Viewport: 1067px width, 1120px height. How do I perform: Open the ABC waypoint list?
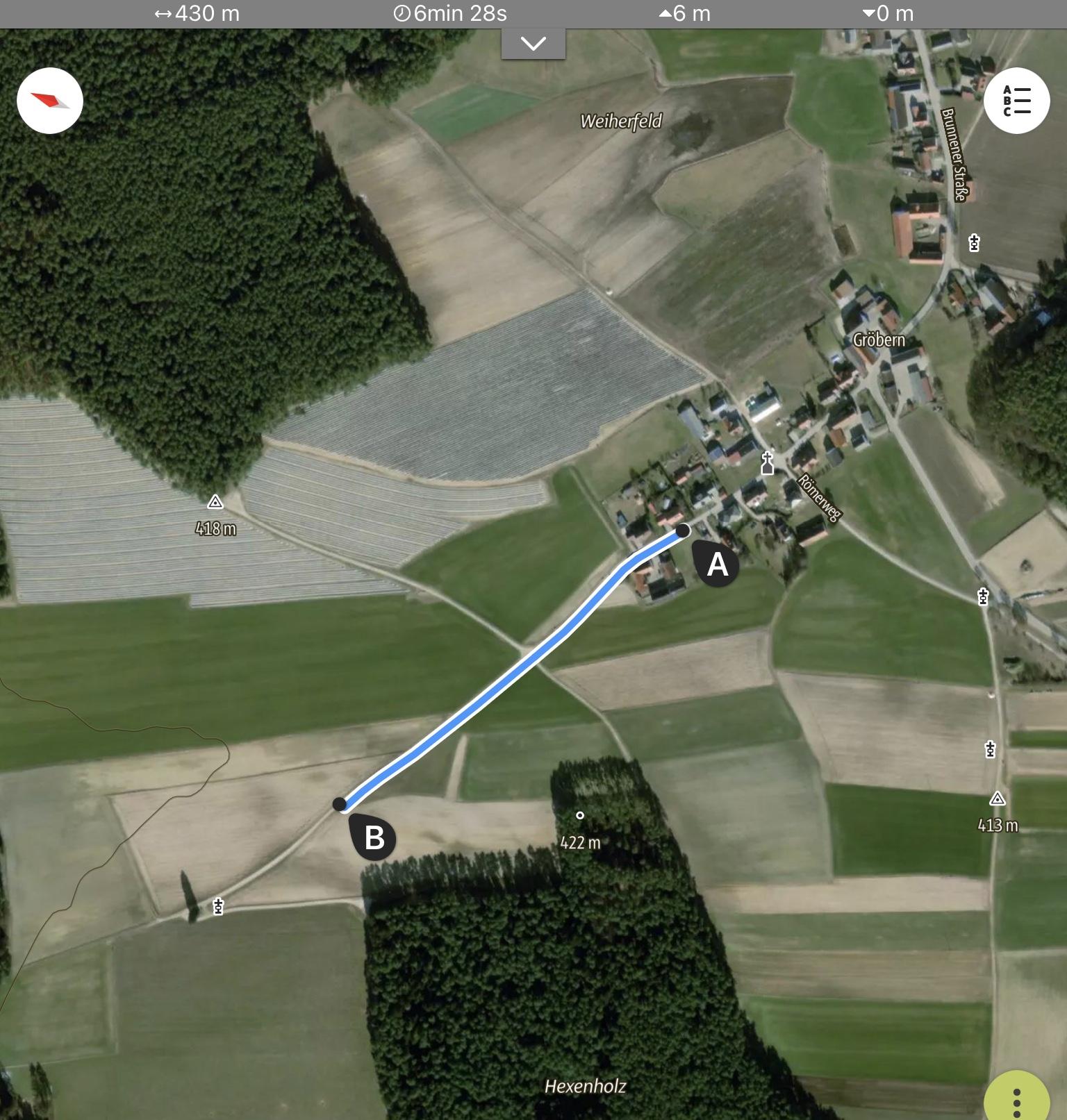[1016, 101]
